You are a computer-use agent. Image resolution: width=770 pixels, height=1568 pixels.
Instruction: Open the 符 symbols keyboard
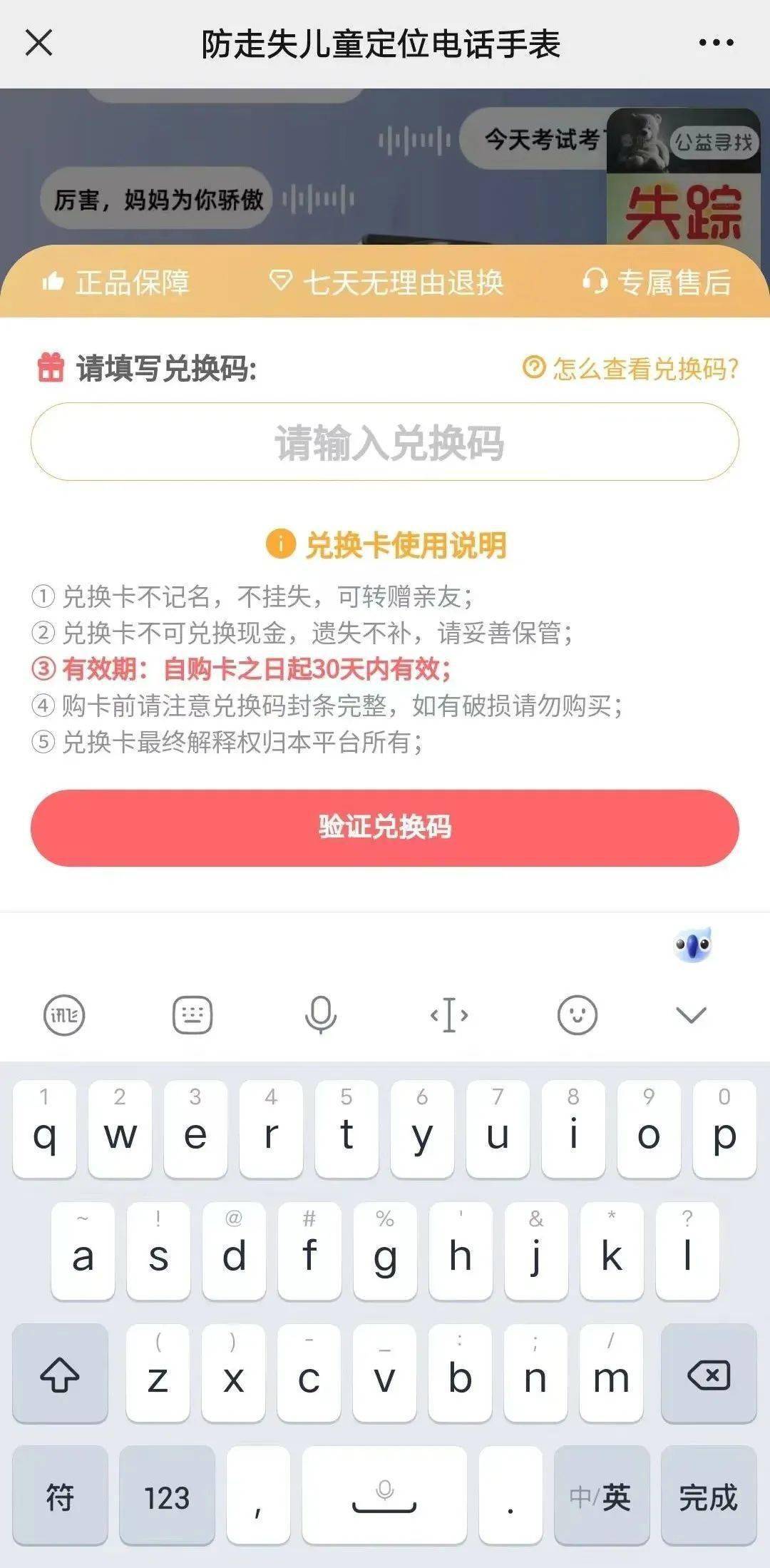tap(60, 1497)
